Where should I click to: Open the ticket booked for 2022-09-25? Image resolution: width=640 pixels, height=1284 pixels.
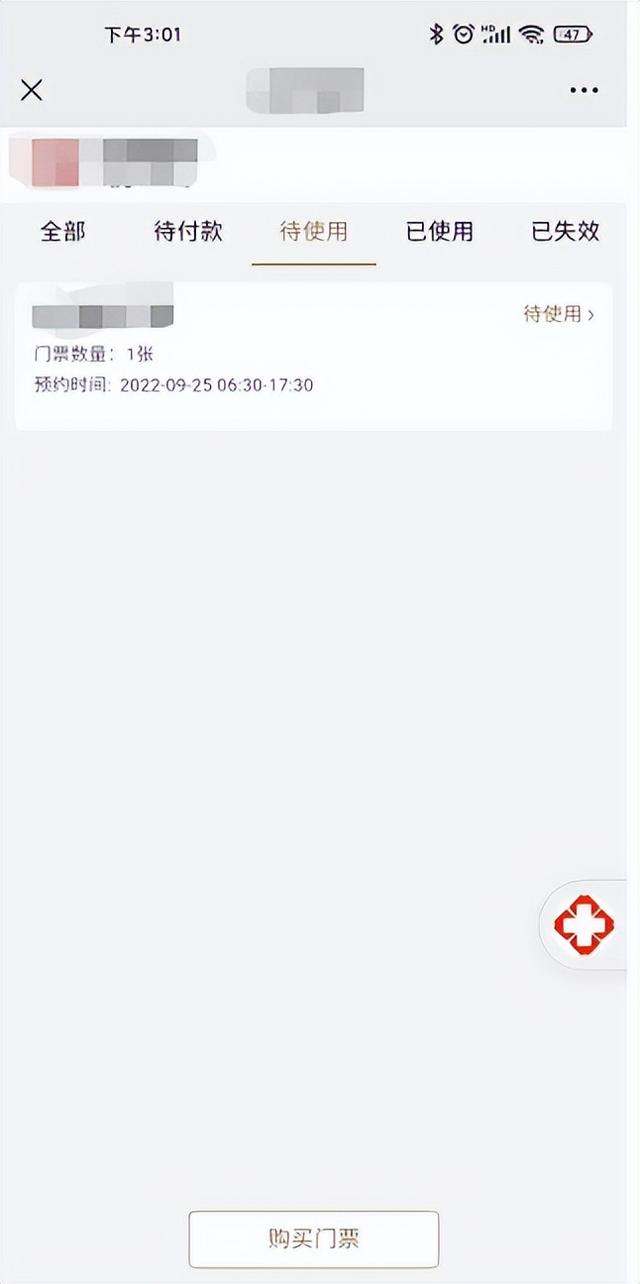pyautogui.click(x=313, y=355)
